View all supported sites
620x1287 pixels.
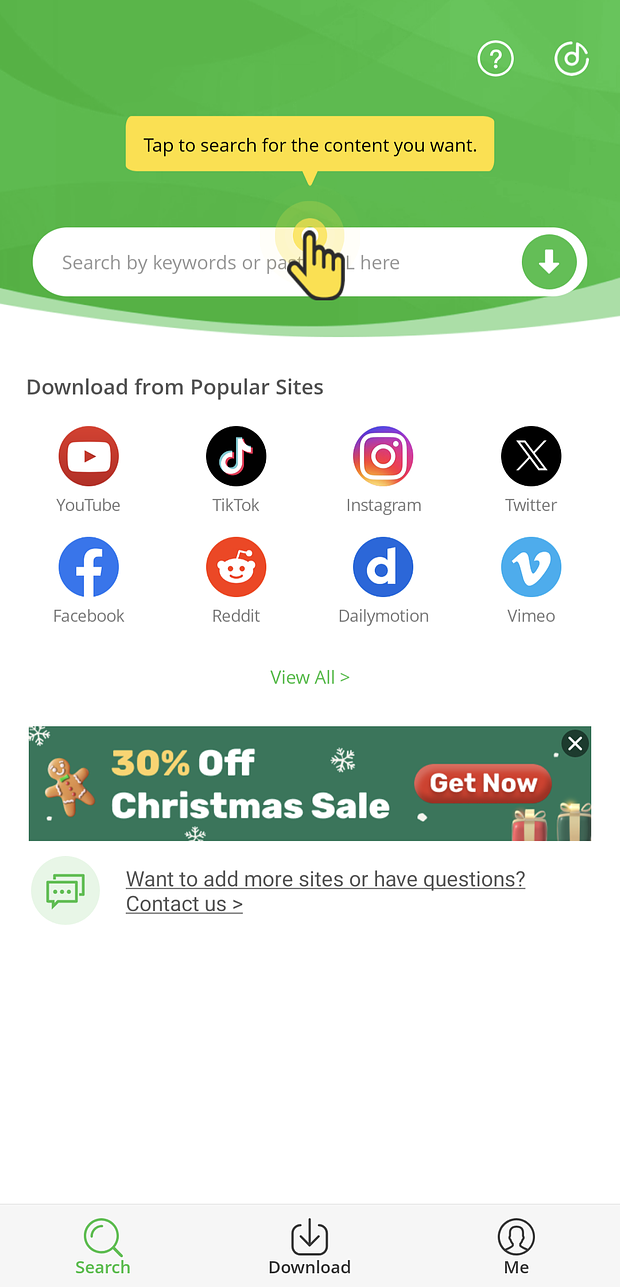tap(310, 677)
